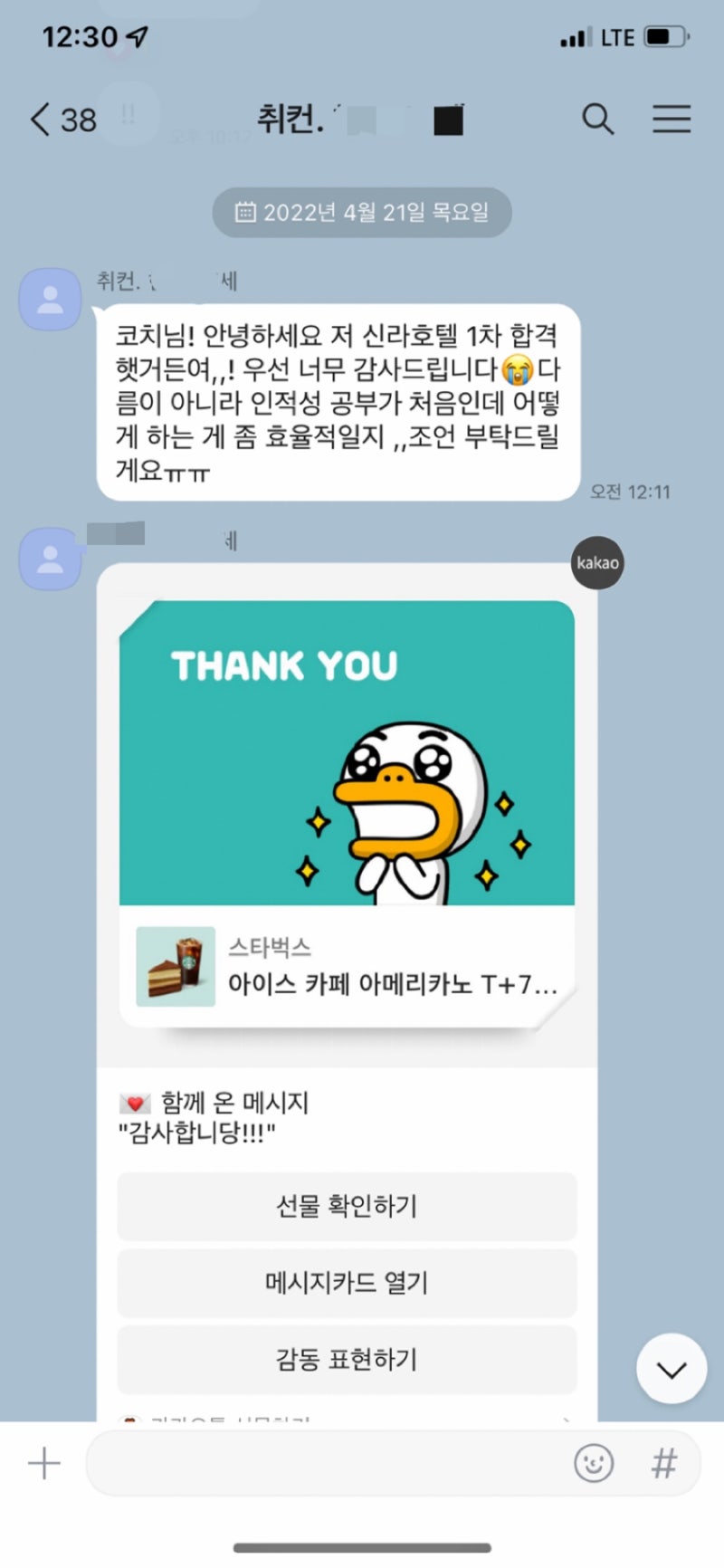The width and height of the screenshot is (724, 1568).
Task: Tap the back arrow showing 38 unread chats
Action: pos(59,119)
